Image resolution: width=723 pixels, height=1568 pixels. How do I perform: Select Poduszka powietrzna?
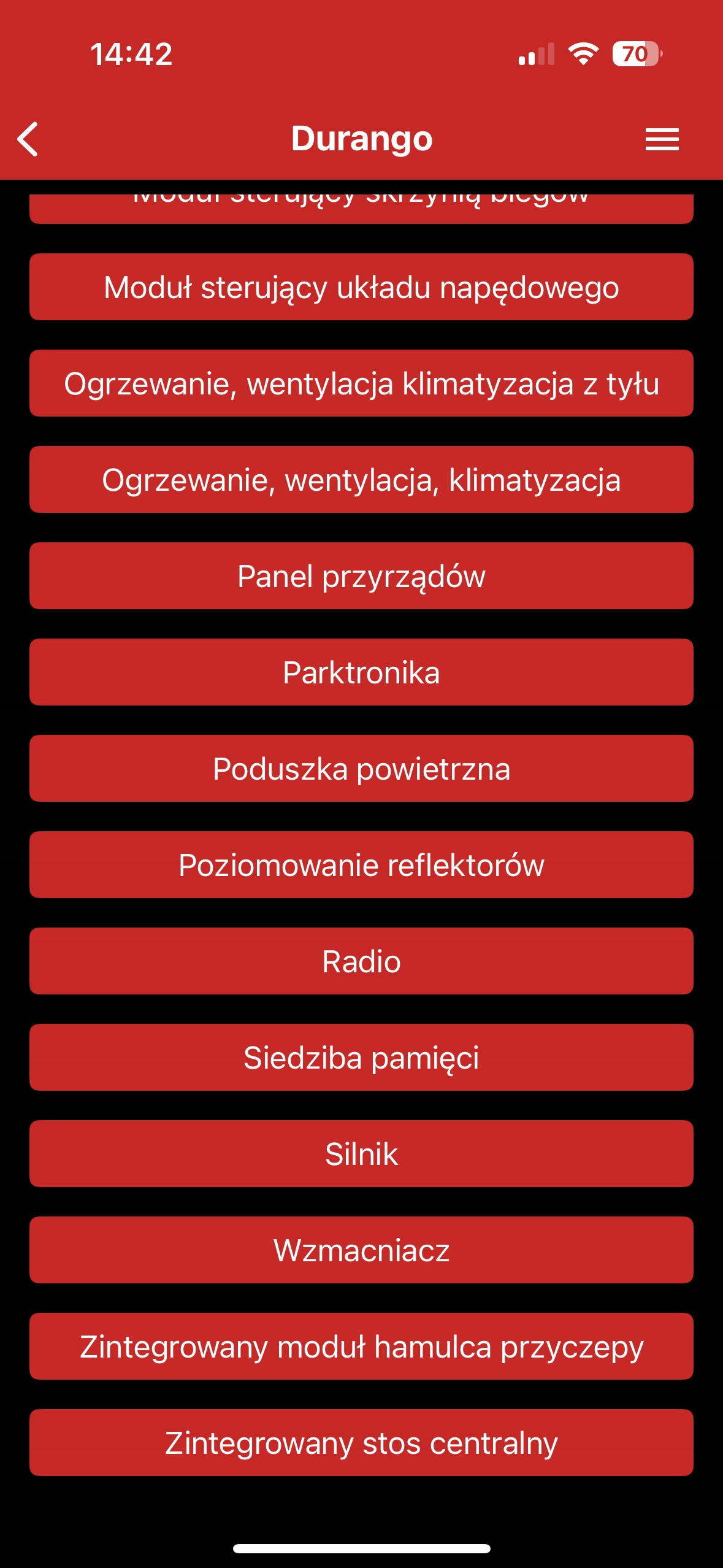361,769
